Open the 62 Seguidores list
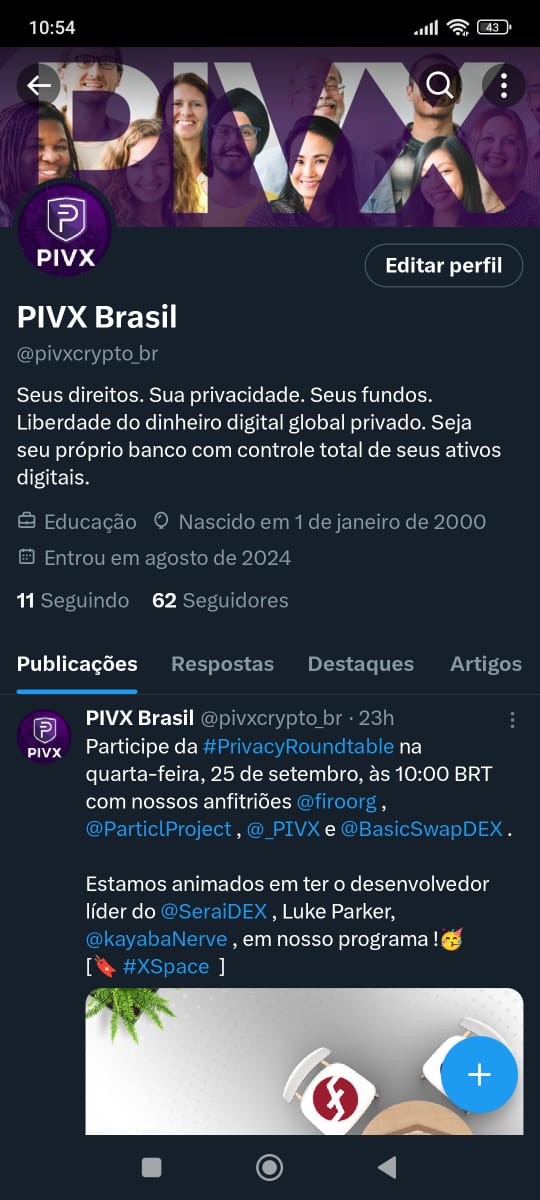The width and height of the screenshot is (540, 1200). pos(220,600)
